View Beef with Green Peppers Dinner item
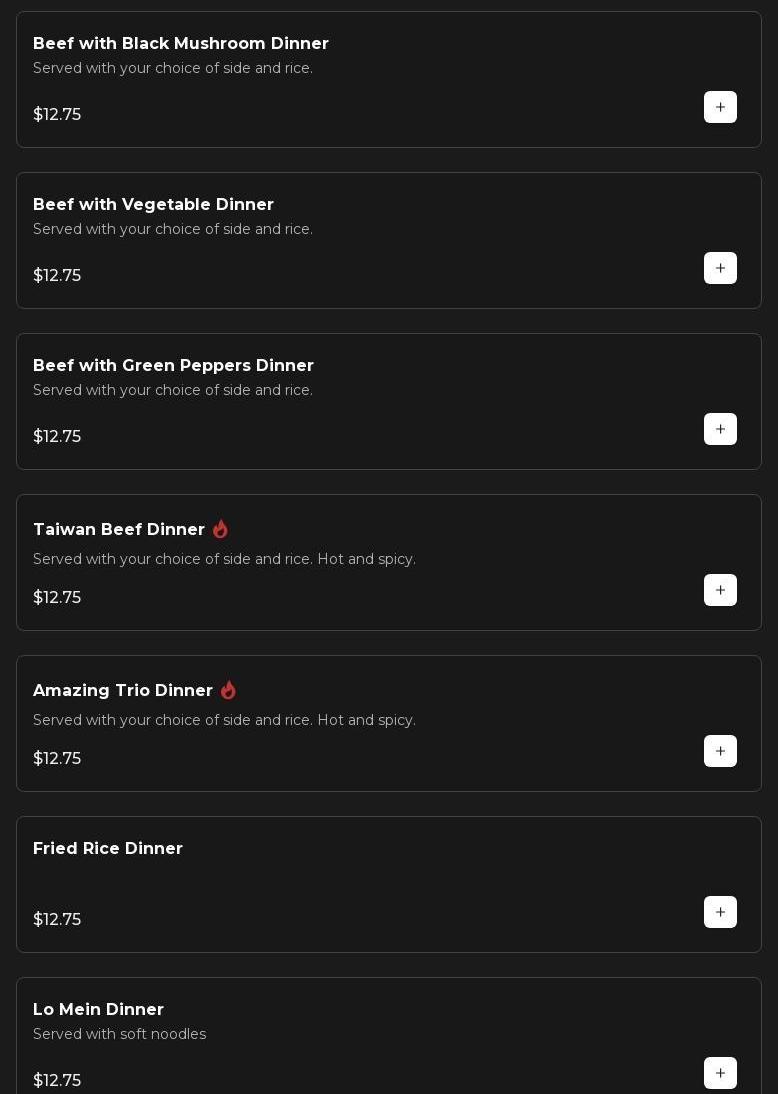The width and height of the screenshot is (778, 1094). (x=173, y=366)
